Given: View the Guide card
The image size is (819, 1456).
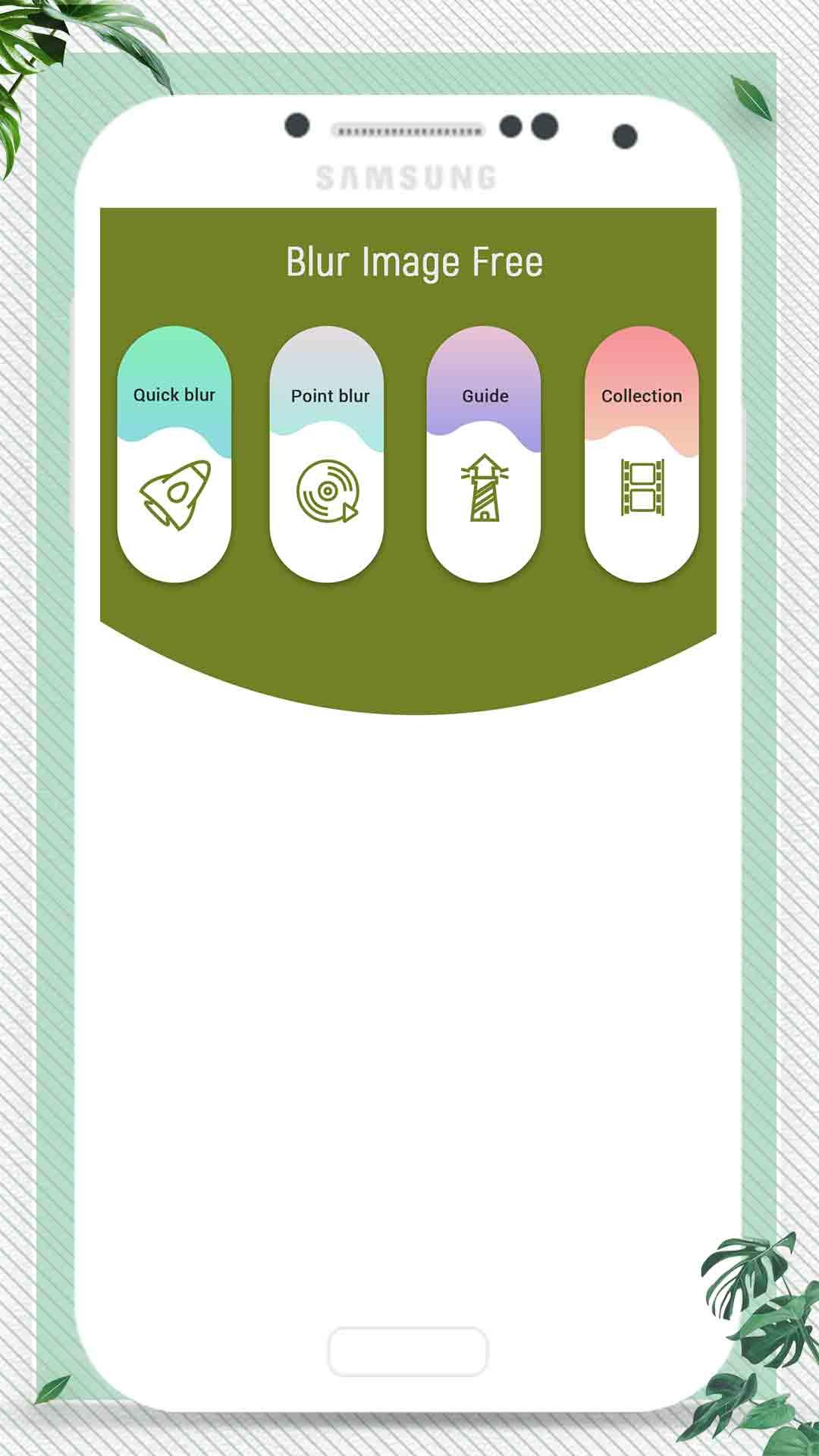Looking at the screenshot, I should coord(484,455).
